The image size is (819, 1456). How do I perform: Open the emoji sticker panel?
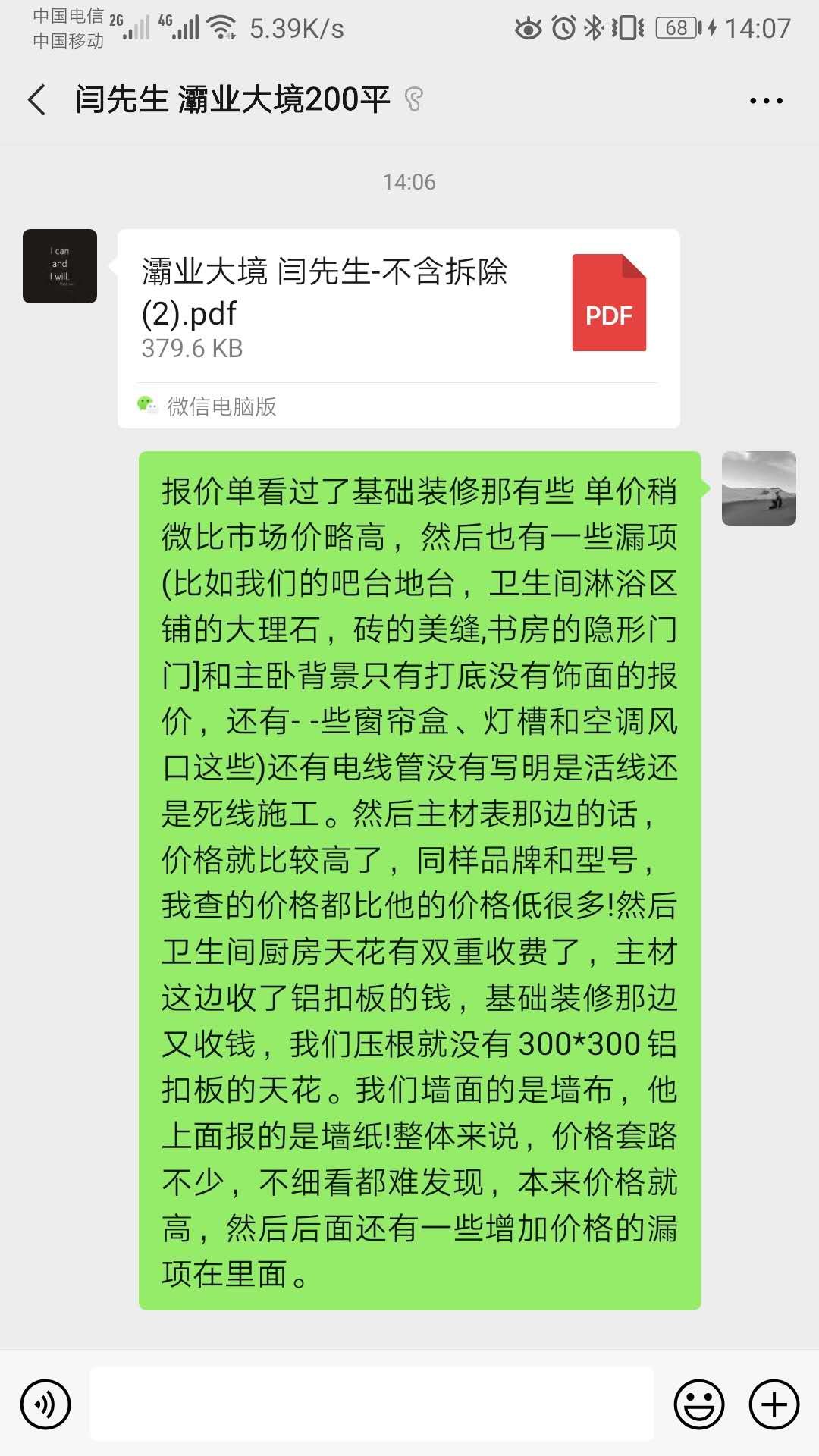(698, 1404)
